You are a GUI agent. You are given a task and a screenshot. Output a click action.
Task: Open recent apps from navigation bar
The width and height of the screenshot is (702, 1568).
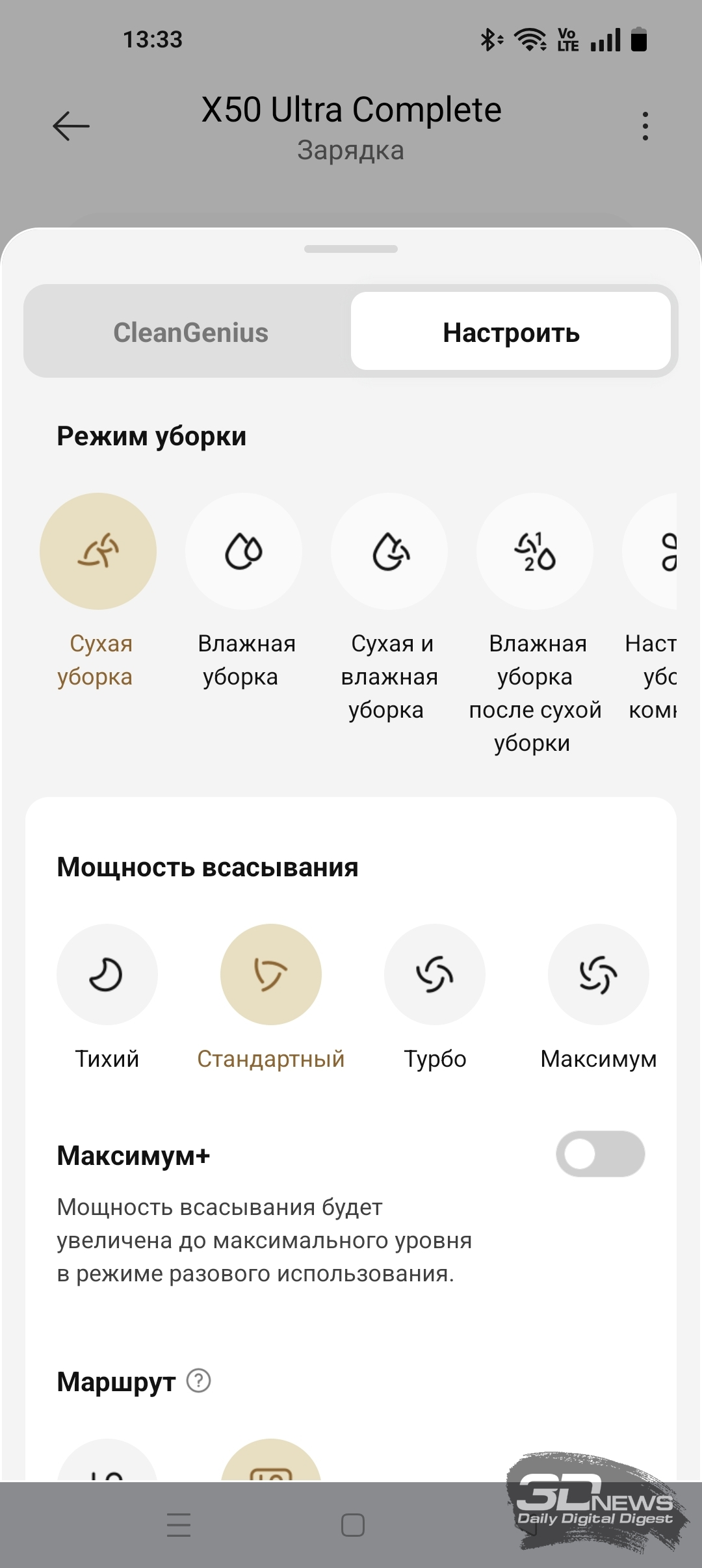pos(179,1525)
